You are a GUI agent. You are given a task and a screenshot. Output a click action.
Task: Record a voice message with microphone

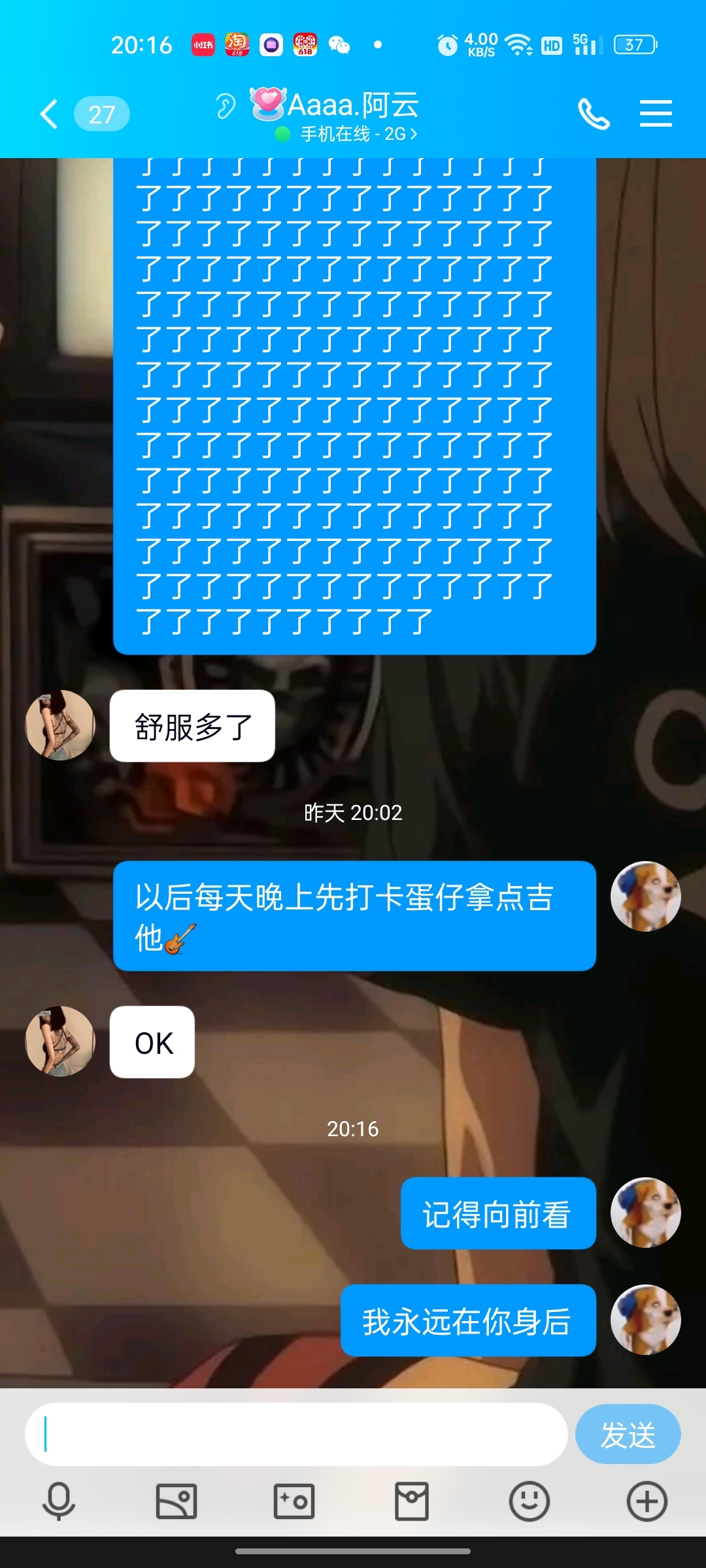point(59,1501)
